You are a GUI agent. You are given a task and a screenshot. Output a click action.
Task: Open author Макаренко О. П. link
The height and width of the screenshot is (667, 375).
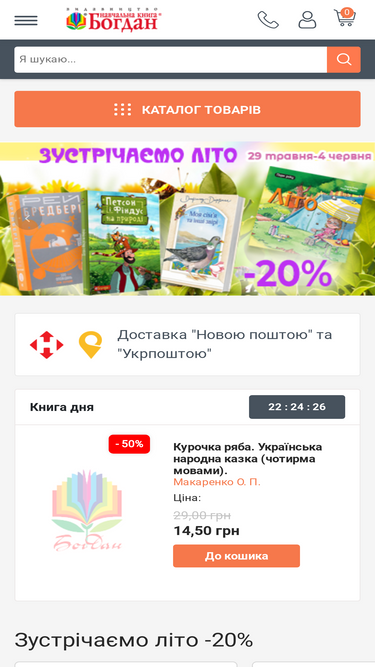(217, 482)
